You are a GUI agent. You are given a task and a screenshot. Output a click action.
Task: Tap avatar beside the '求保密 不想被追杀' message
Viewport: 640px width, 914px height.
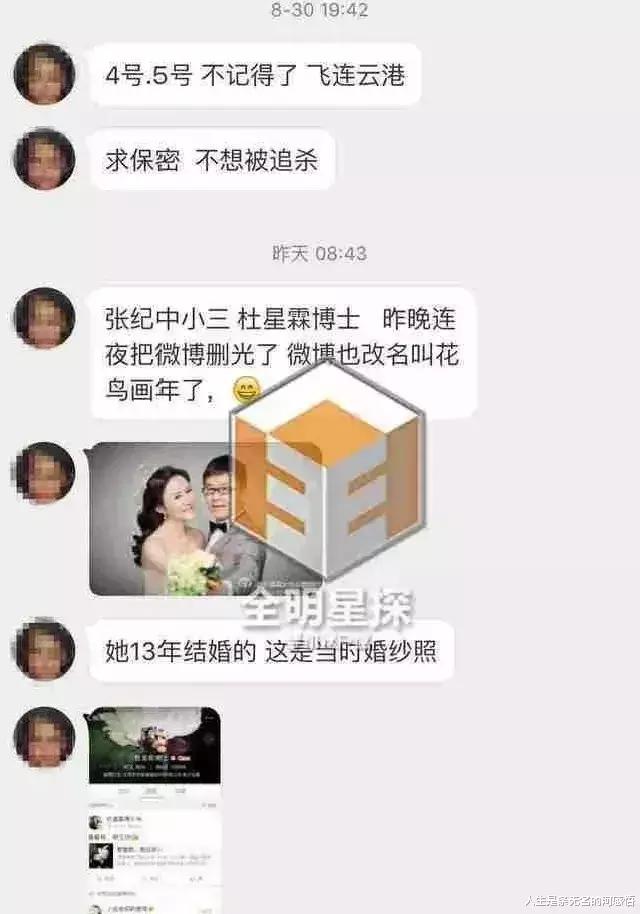(44, 160)
